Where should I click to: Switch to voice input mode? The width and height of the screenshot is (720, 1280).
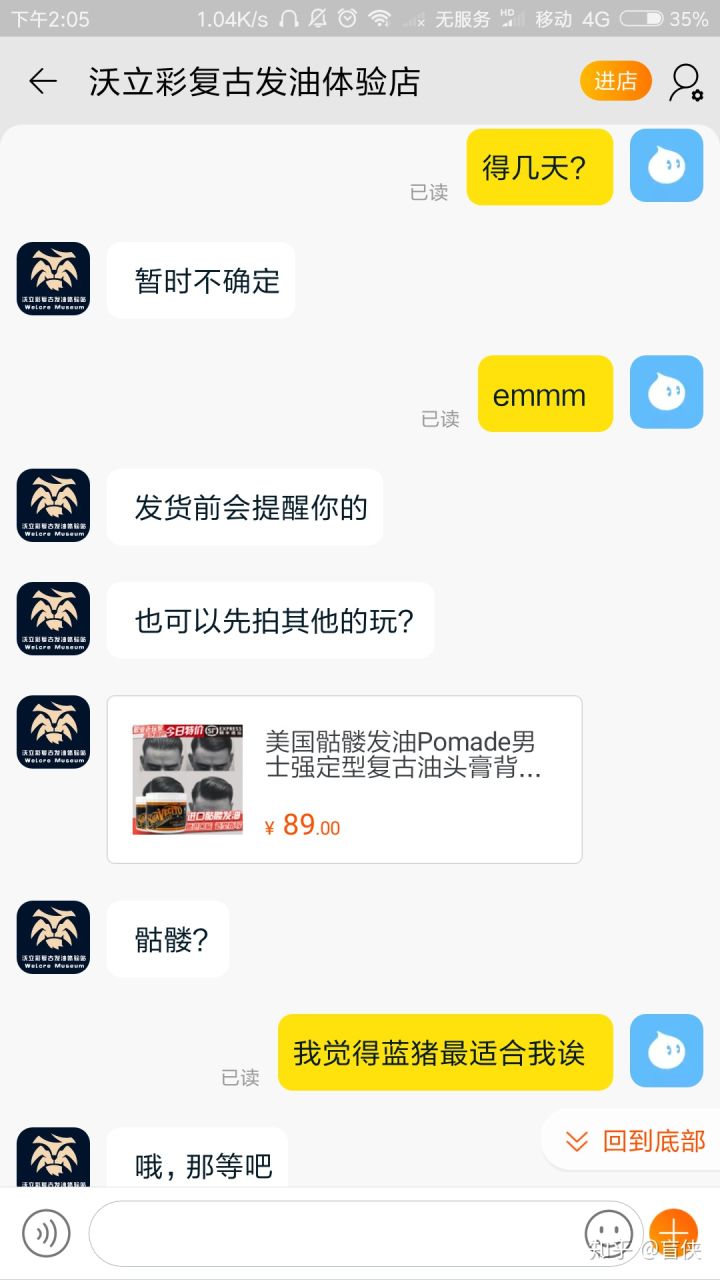[46, 1233]
